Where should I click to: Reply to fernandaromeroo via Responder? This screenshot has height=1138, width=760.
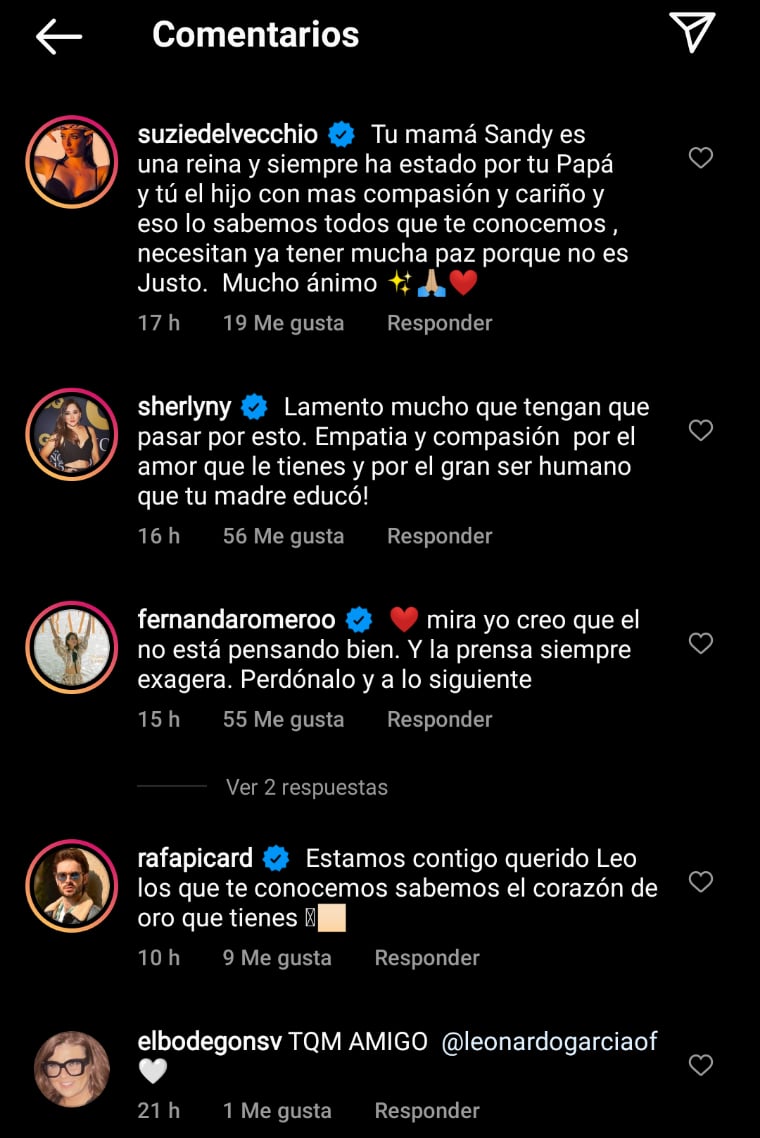point(439,718)
